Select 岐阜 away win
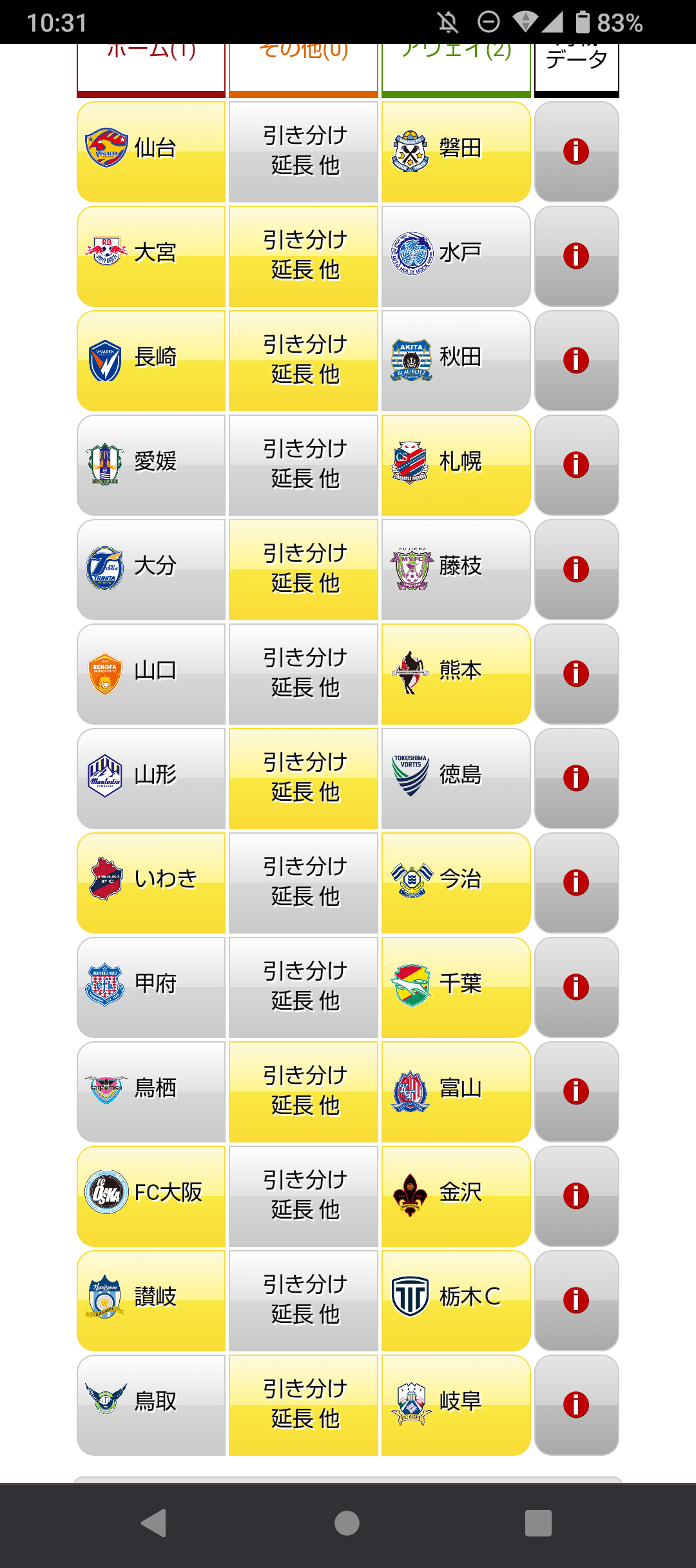This screenshot has height=1568, width=696. 456,1406
